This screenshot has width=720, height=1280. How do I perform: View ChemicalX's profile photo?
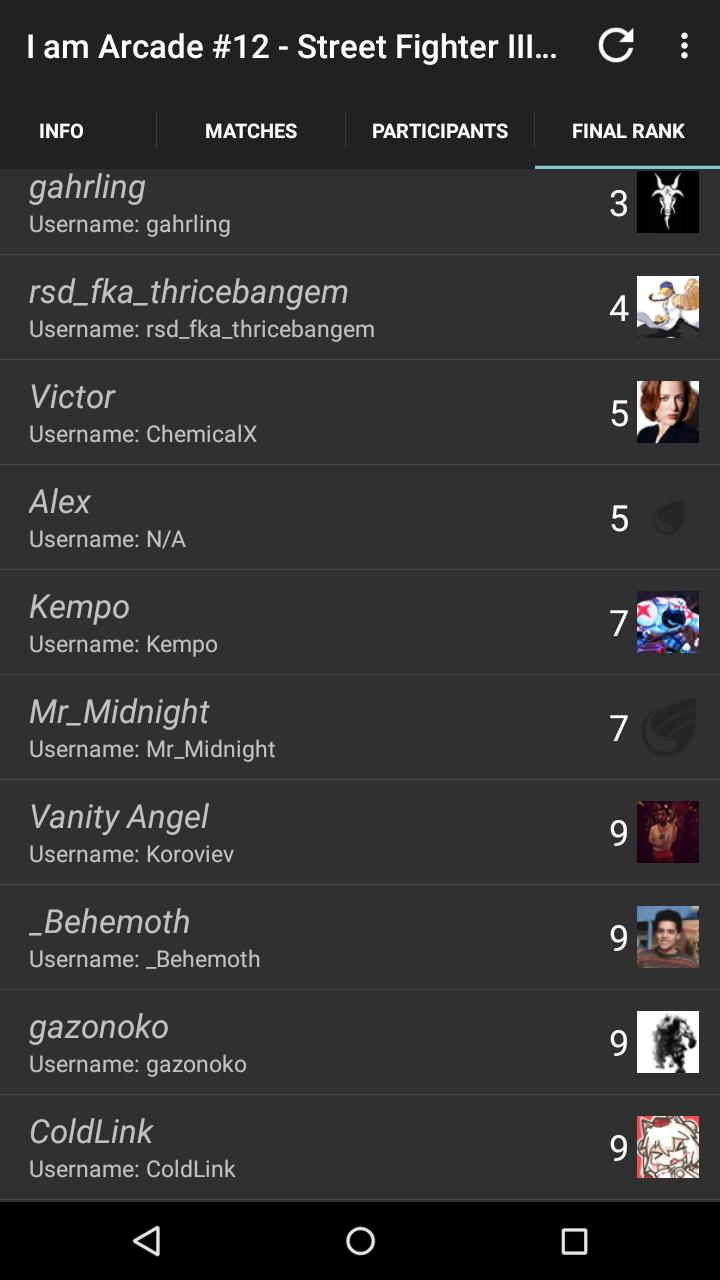click(x=667, y=412)
